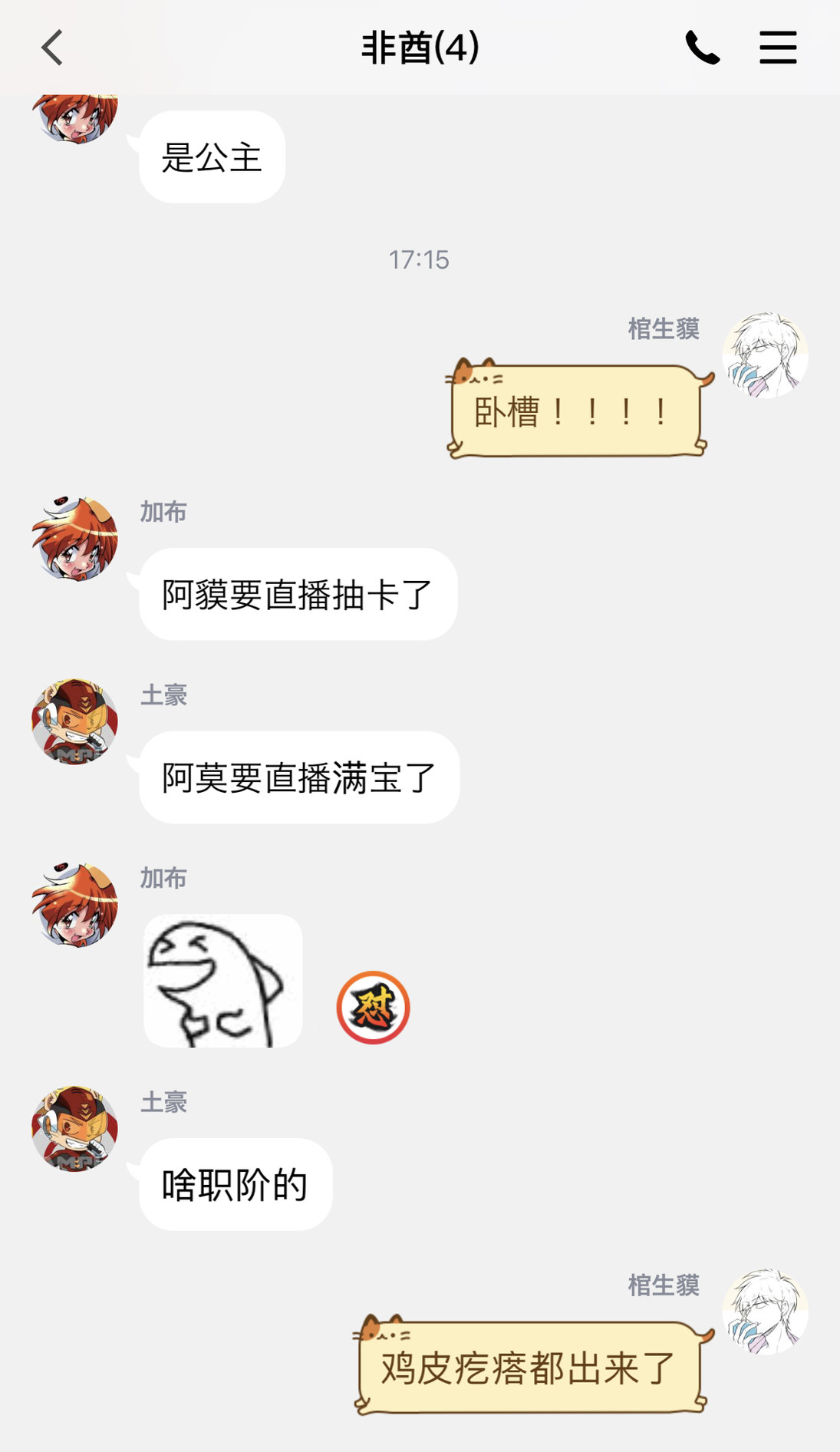Go back from the 非酋 group chat
This screenshot has width=840, height=1452.
tap(52, 48)
